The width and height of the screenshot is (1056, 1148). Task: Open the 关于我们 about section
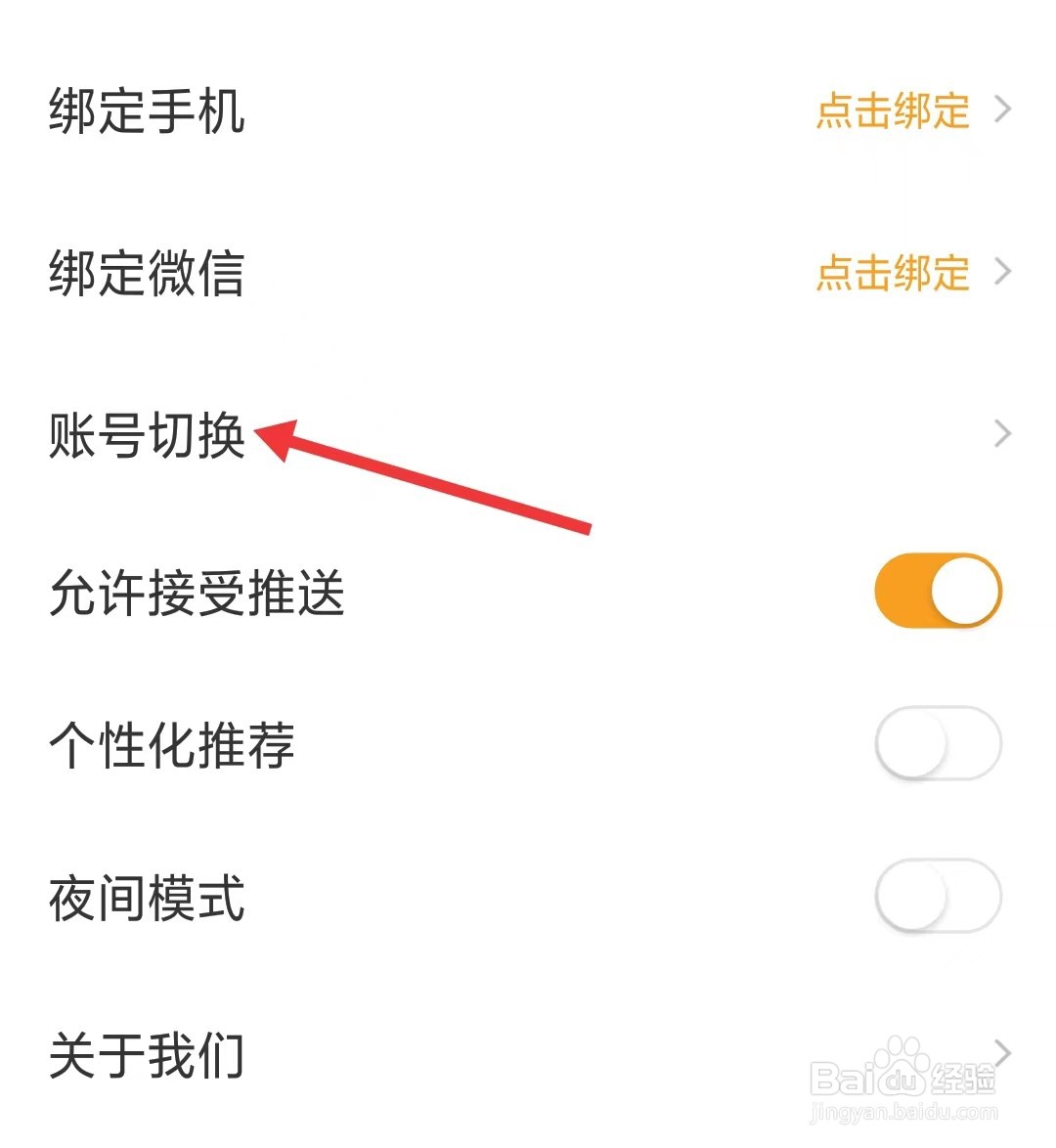[x=145, y=1054]
